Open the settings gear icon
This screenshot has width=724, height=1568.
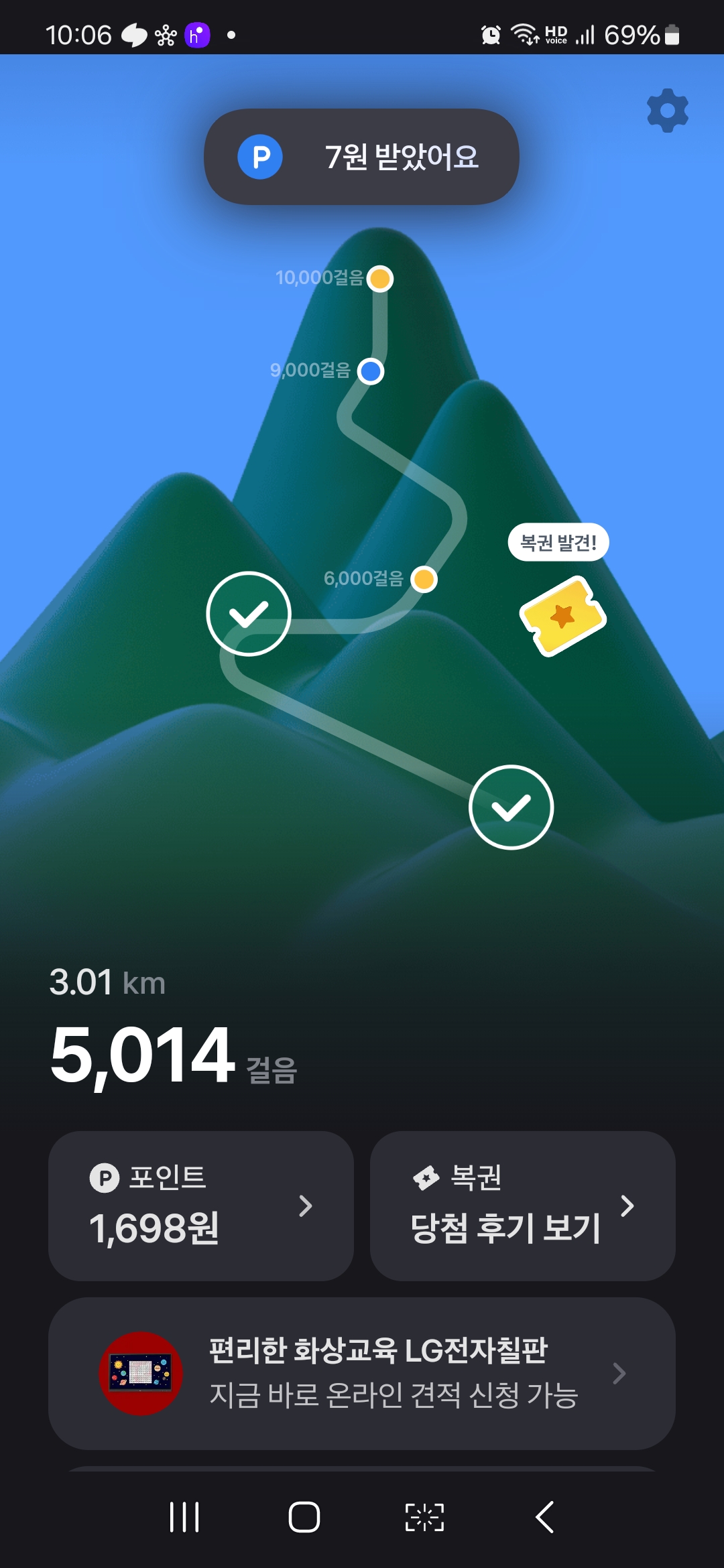click(667, 111)
